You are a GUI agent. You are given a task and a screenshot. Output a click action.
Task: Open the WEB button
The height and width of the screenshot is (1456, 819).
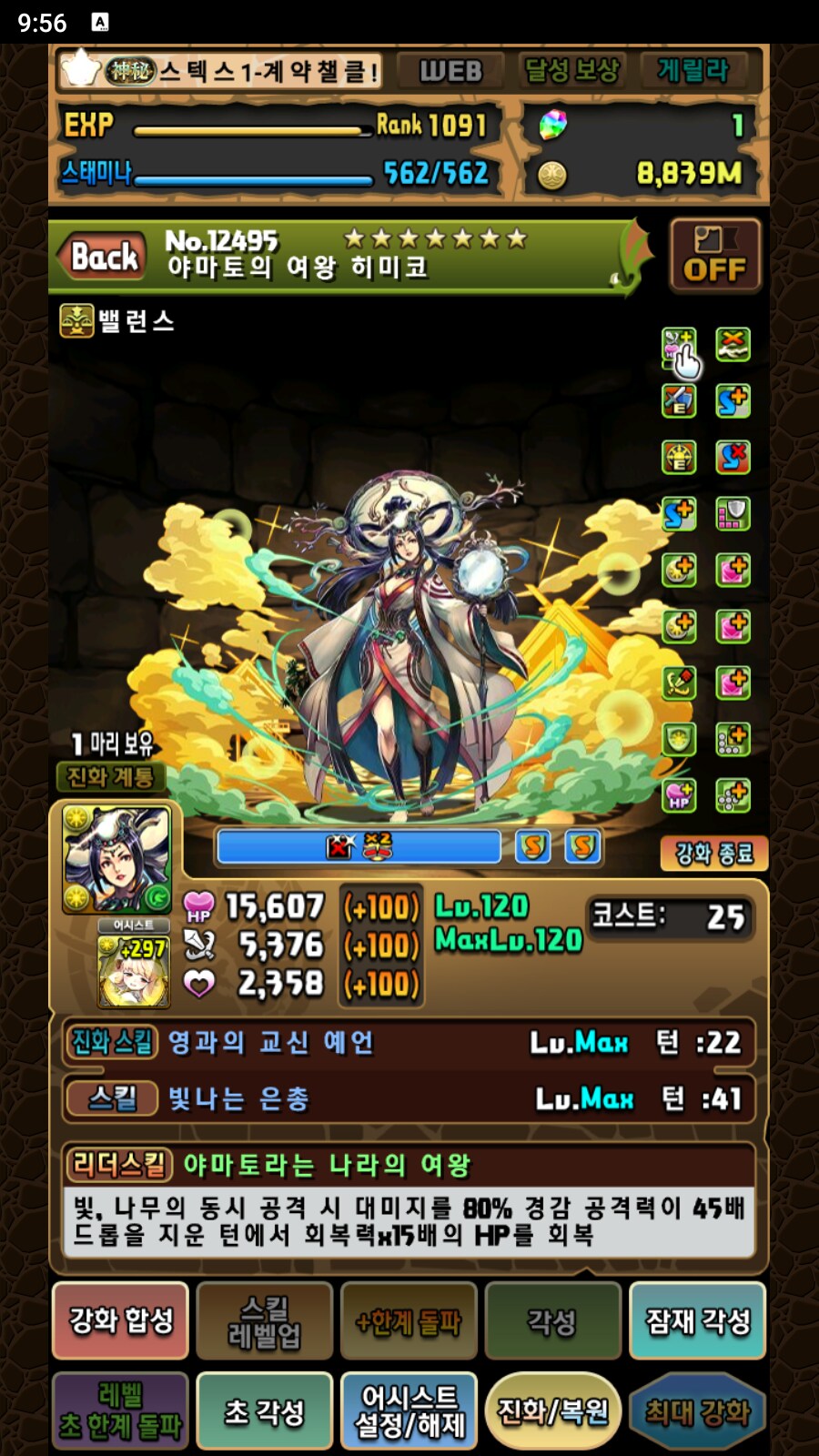click(450, 71)
